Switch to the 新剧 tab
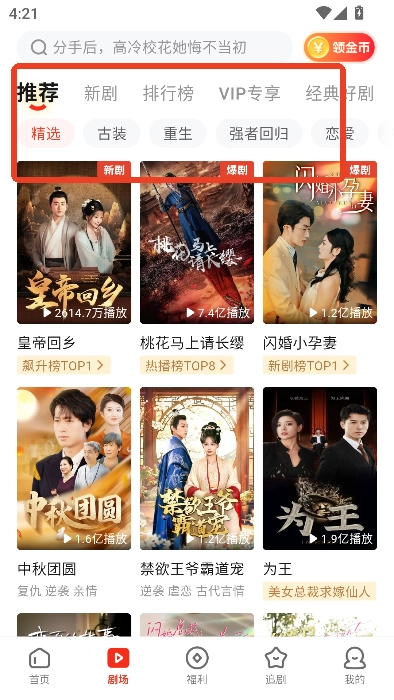This screenshot has width=394, height=700. 100,94
